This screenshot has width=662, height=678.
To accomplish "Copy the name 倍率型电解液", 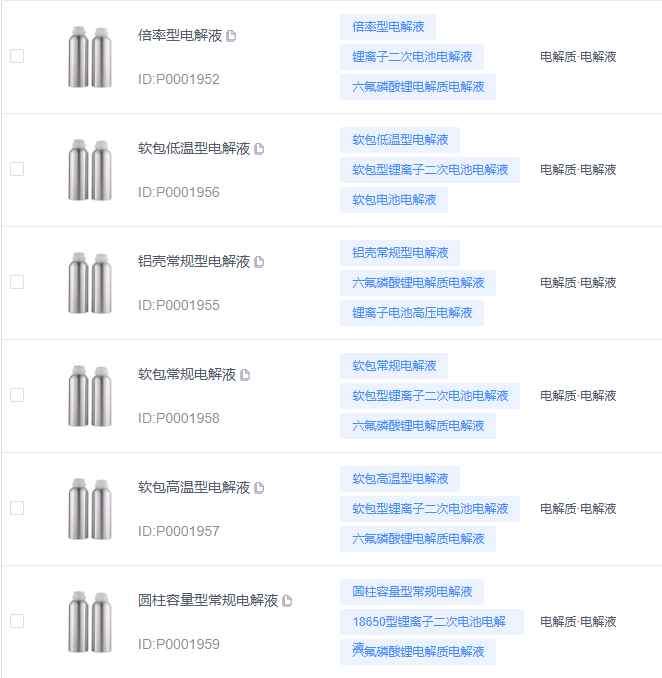I will click(232, 36).
